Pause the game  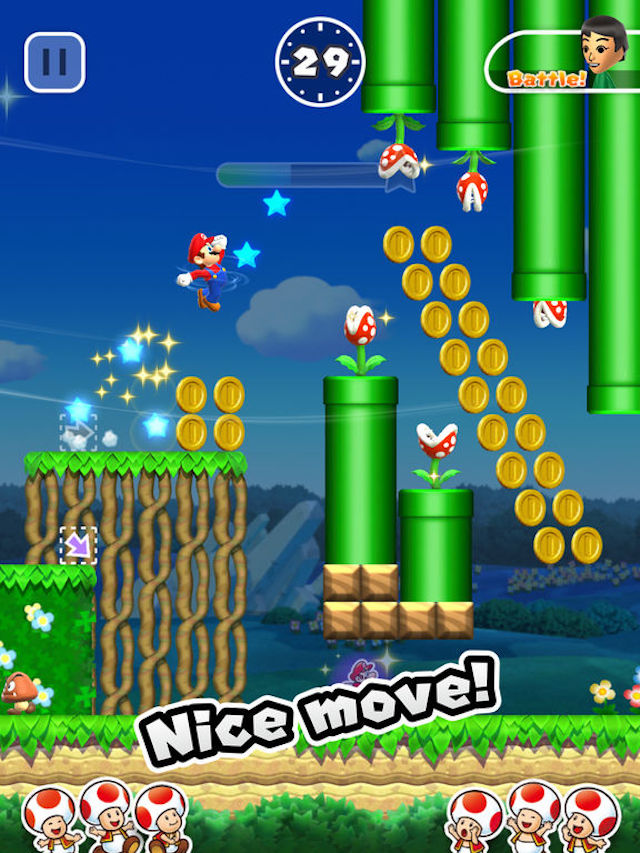pos(54,62)
